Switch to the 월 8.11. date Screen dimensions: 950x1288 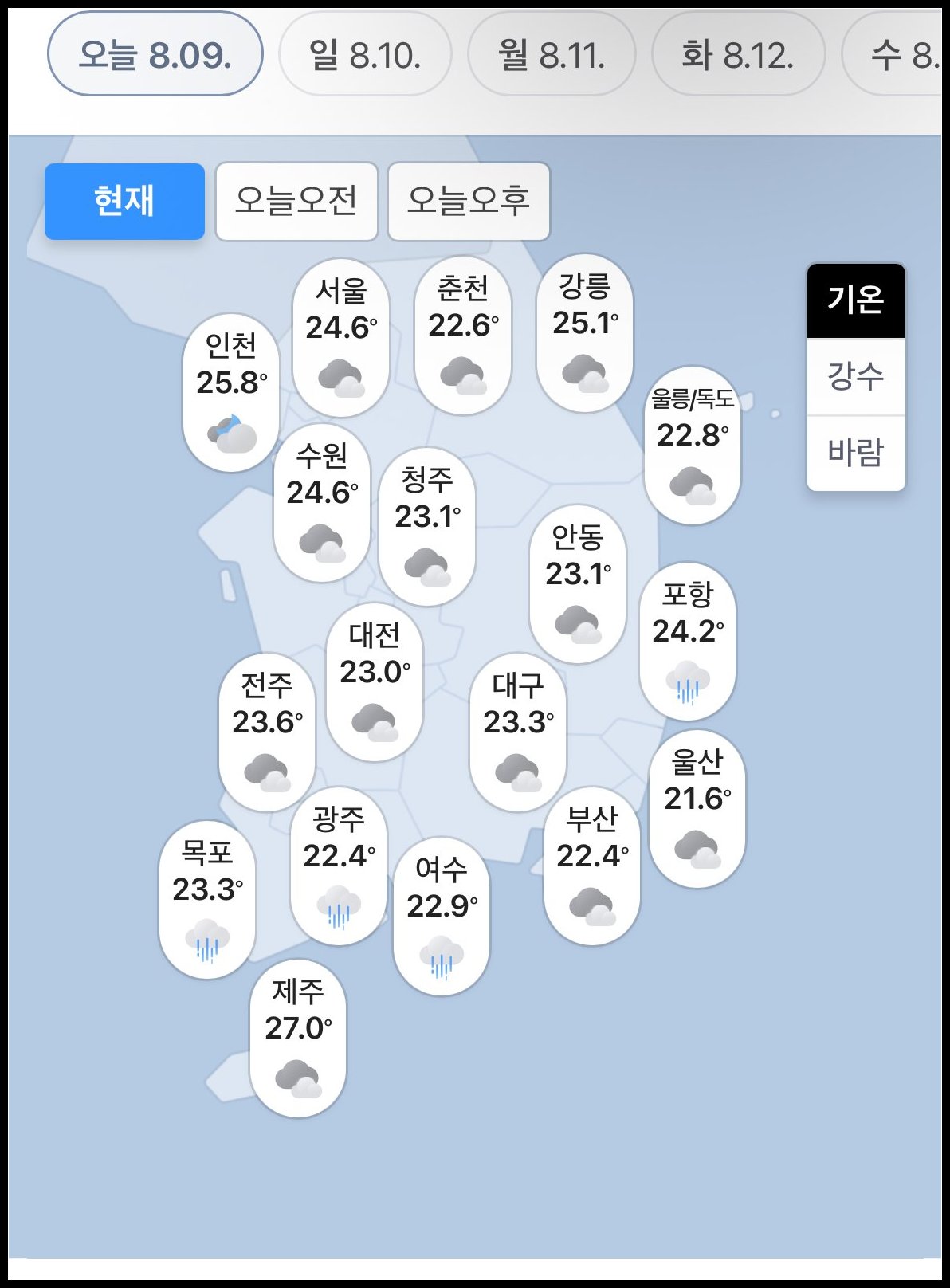552,55
